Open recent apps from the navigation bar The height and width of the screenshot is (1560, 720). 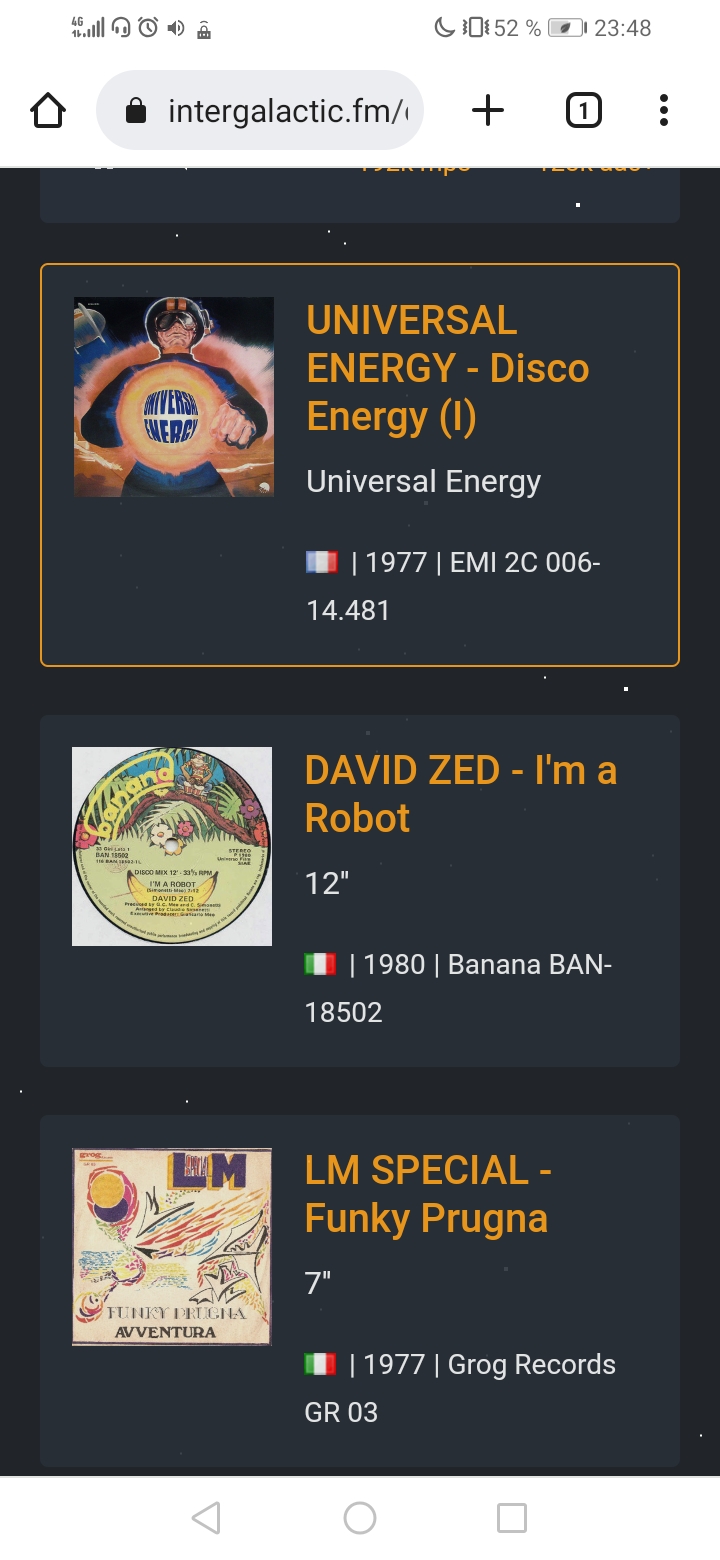point(511,1518)
